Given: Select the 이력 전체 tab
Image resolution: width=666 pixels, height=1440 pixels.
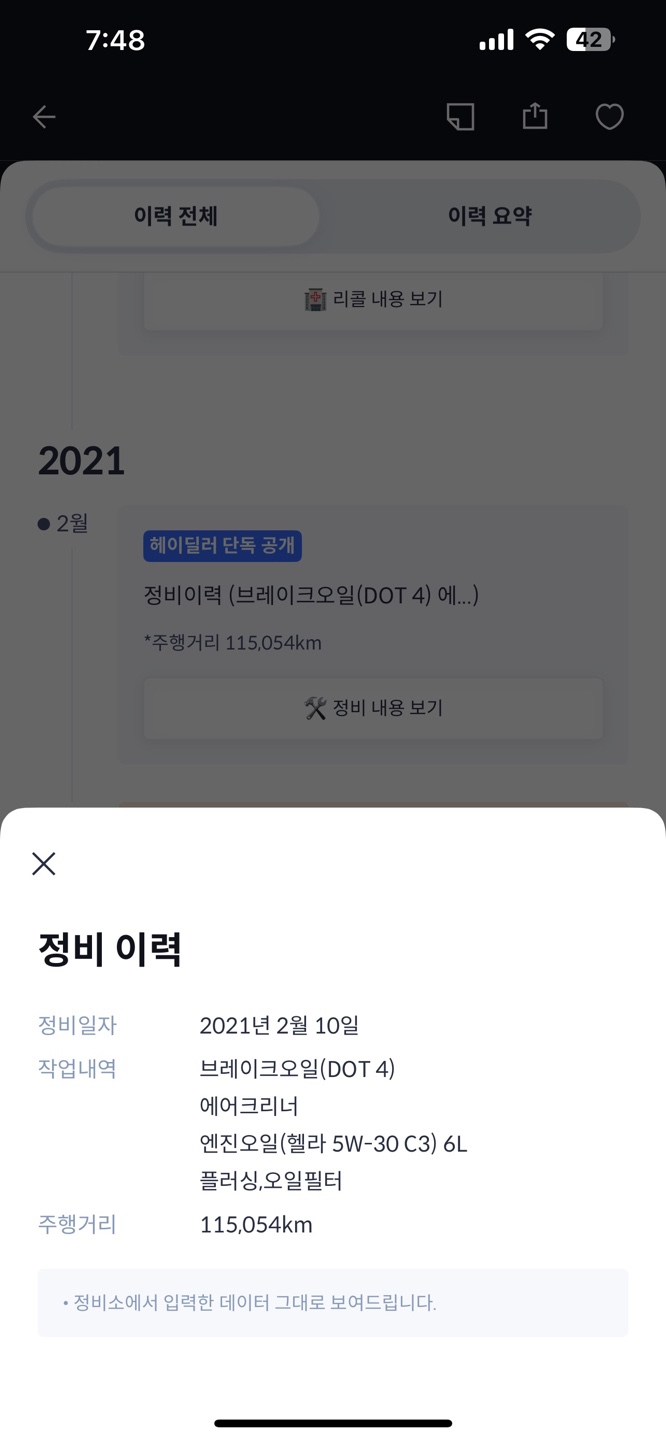Looking at the screenshot, I should 176,216.
